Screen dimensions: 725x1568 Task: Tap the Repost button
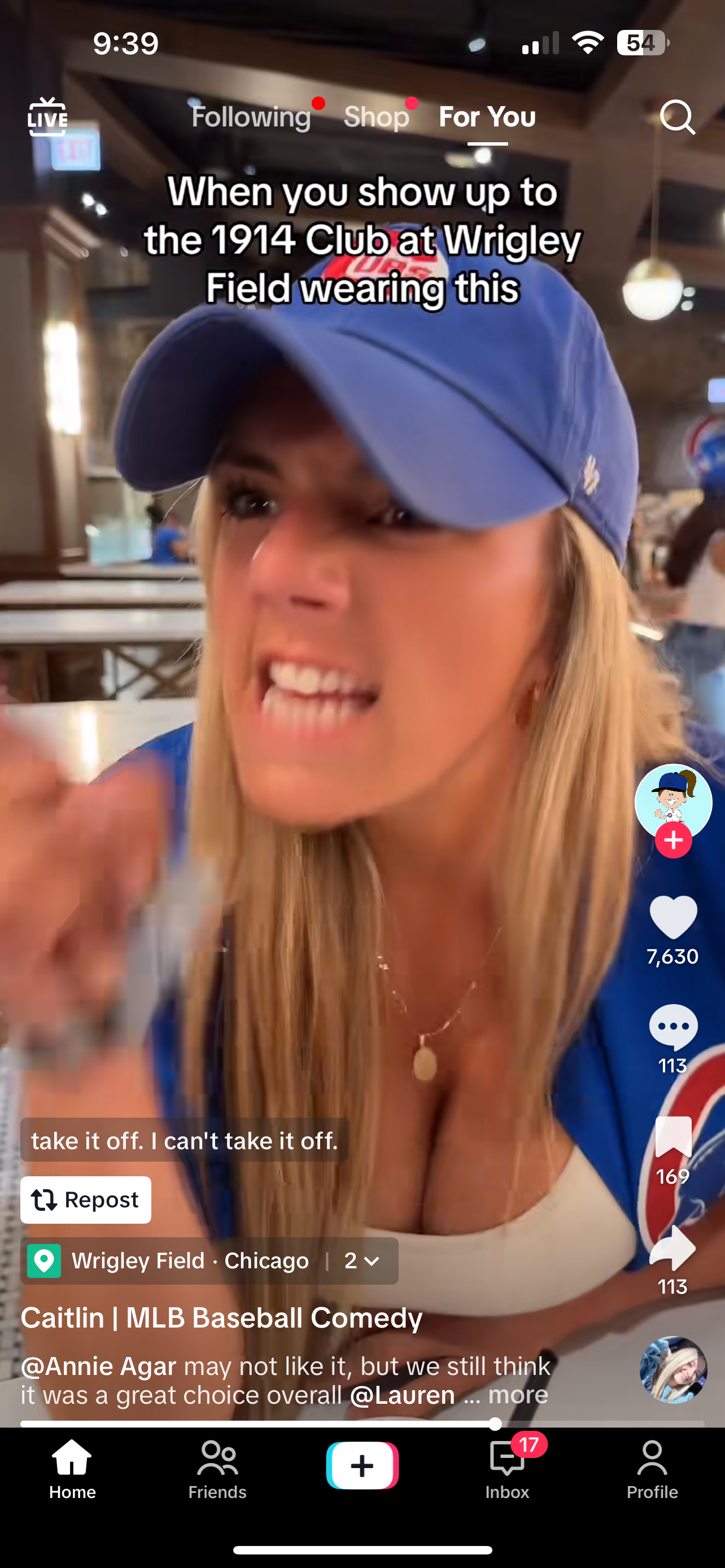(x=86, y=1200)
